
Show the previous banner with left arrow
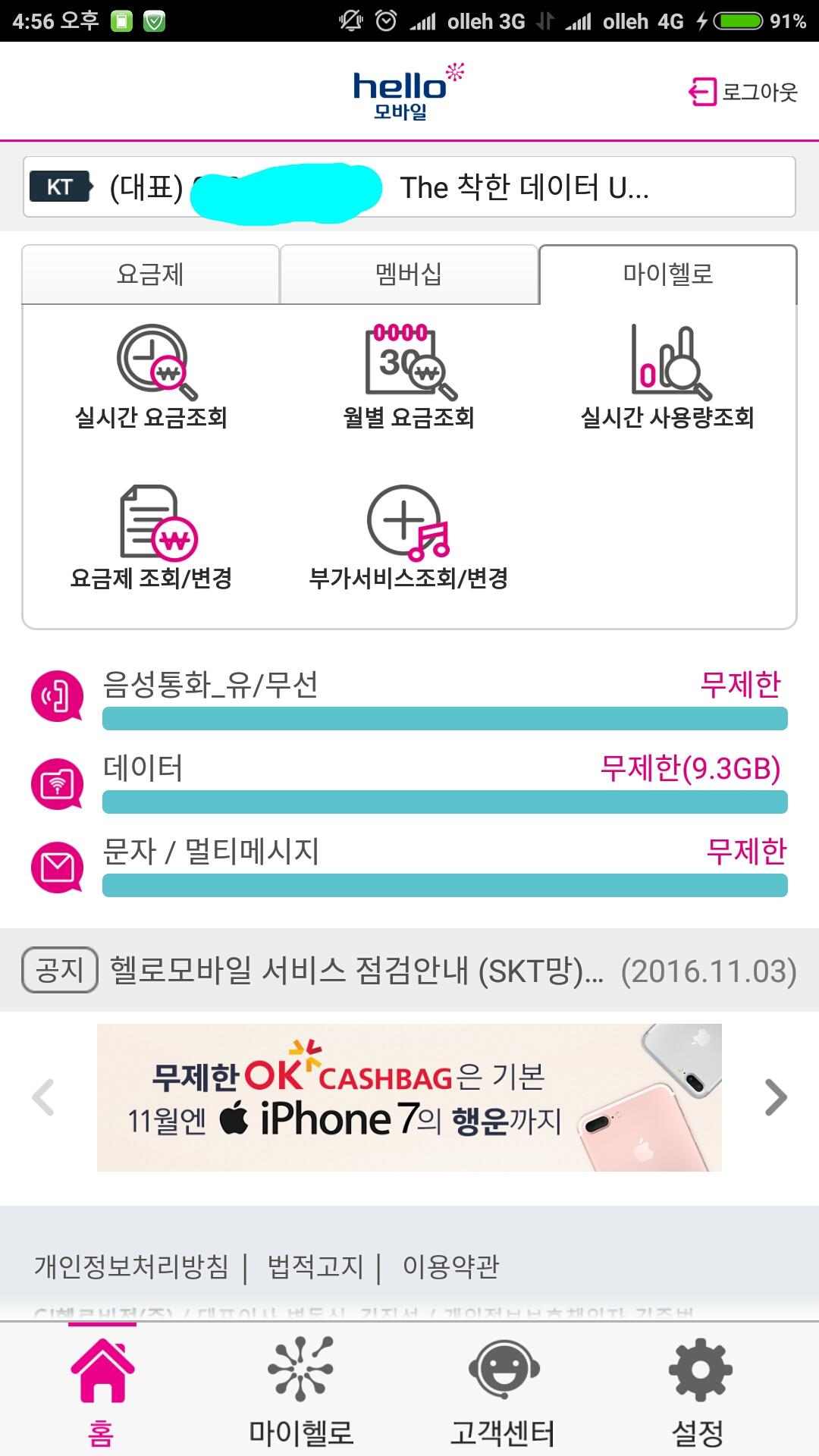(x=43, y=1097)
